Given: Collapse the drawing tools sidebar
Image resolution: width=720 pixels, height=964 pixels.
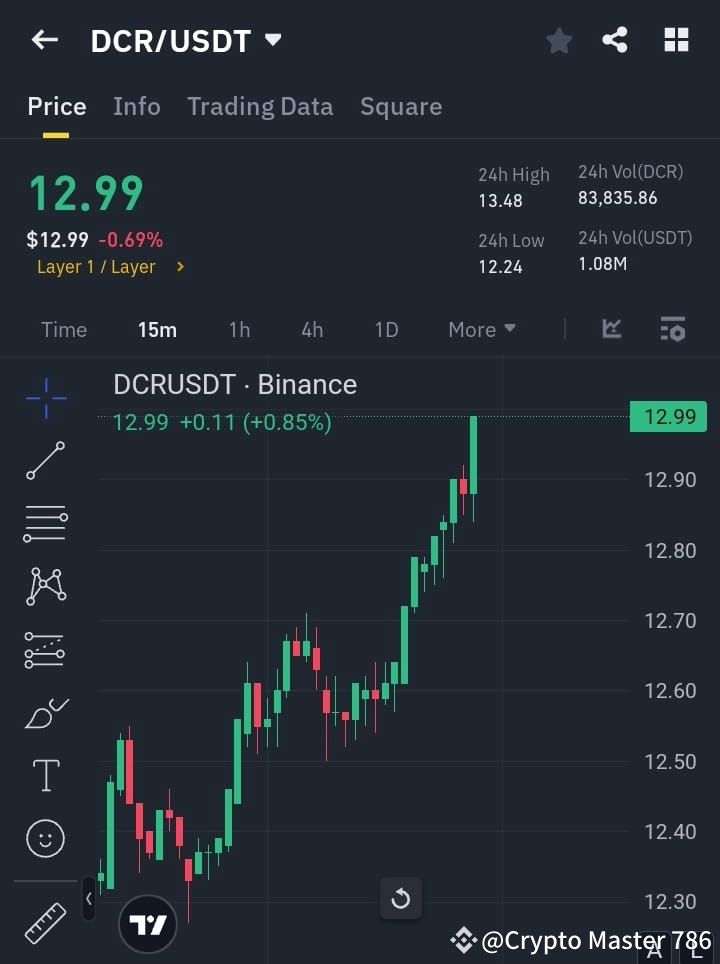Looking at the screenshot, I should point(89,898).
